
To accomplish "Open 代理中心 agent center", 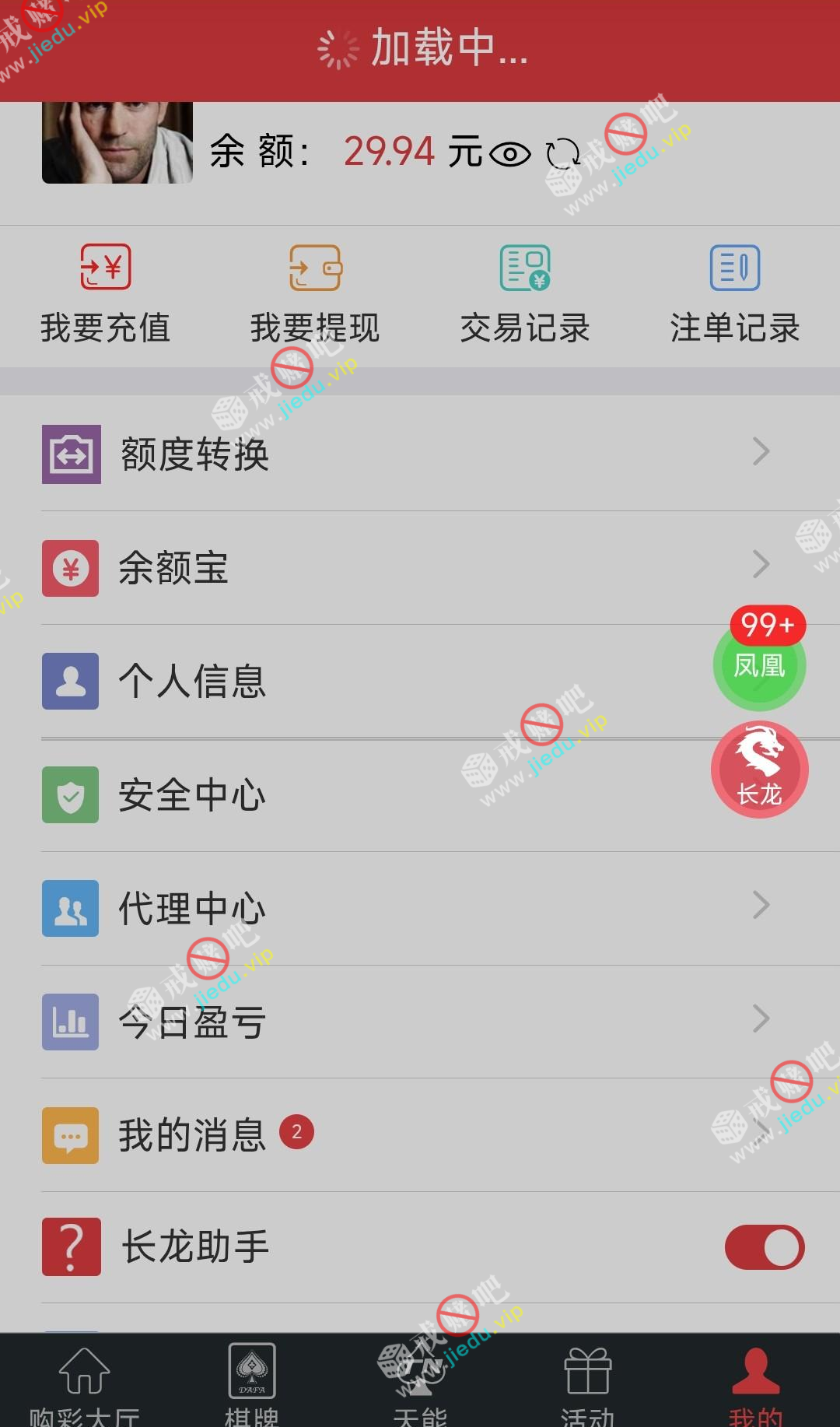I will 420,908.
